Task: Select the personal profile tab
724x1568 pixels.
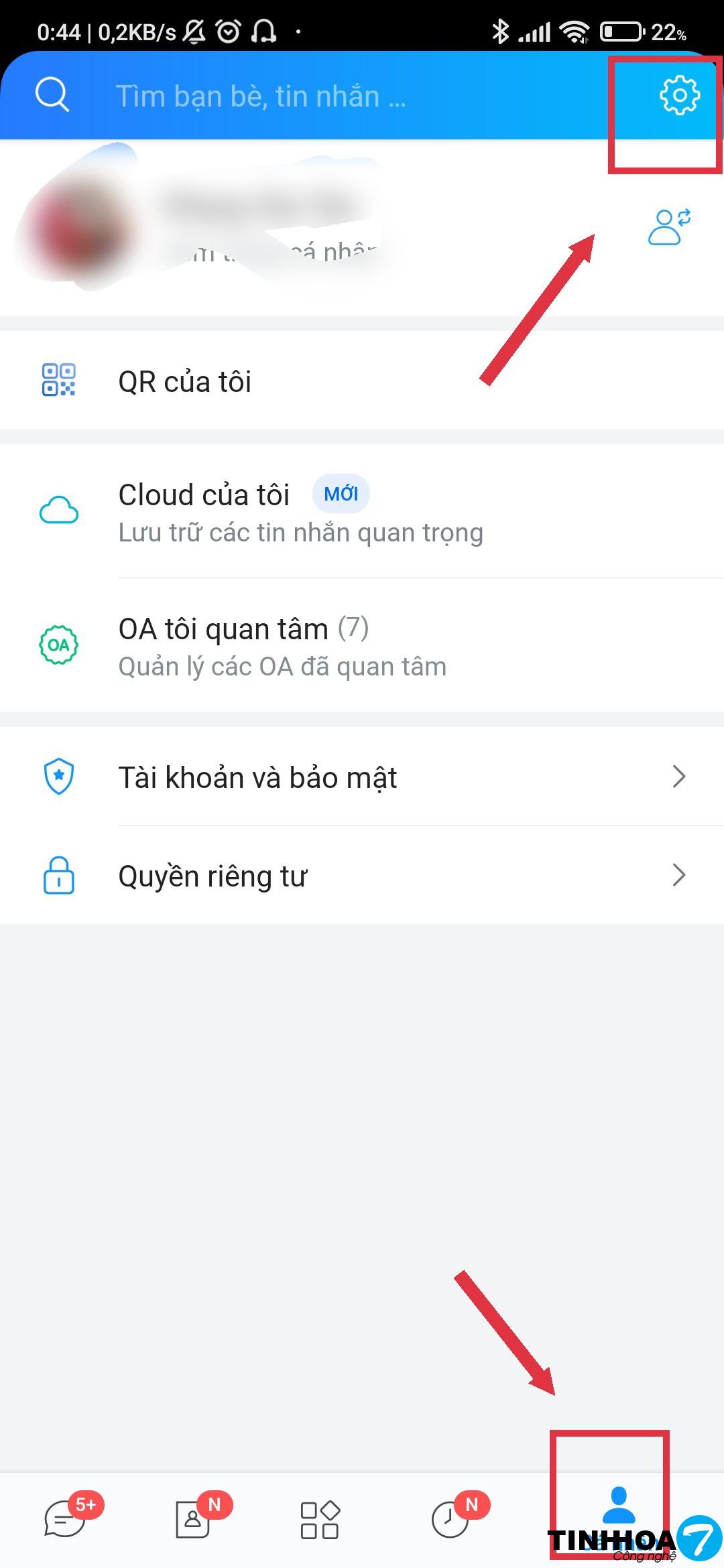Action: [618, 1508]
